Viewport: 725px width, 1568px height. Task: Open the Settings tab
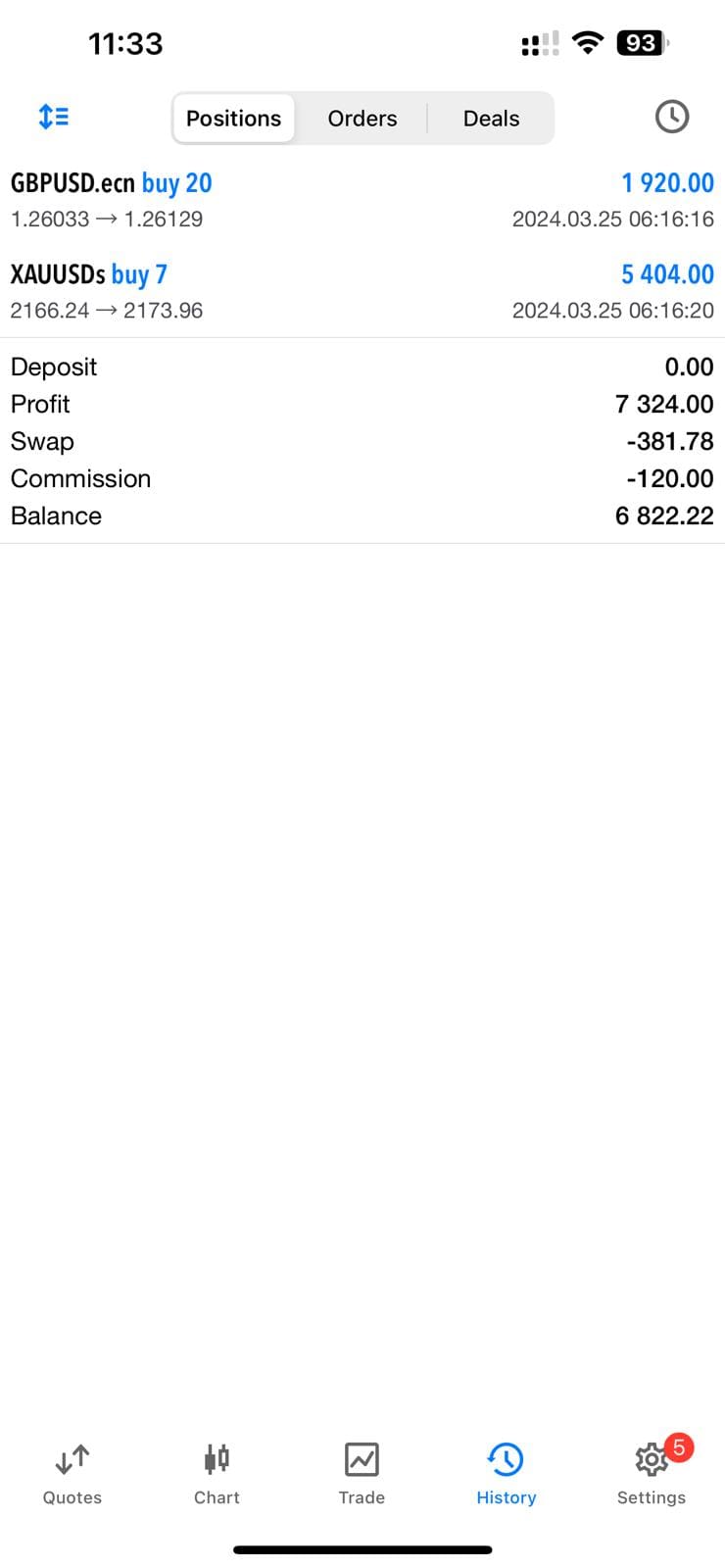(651, 1474)
